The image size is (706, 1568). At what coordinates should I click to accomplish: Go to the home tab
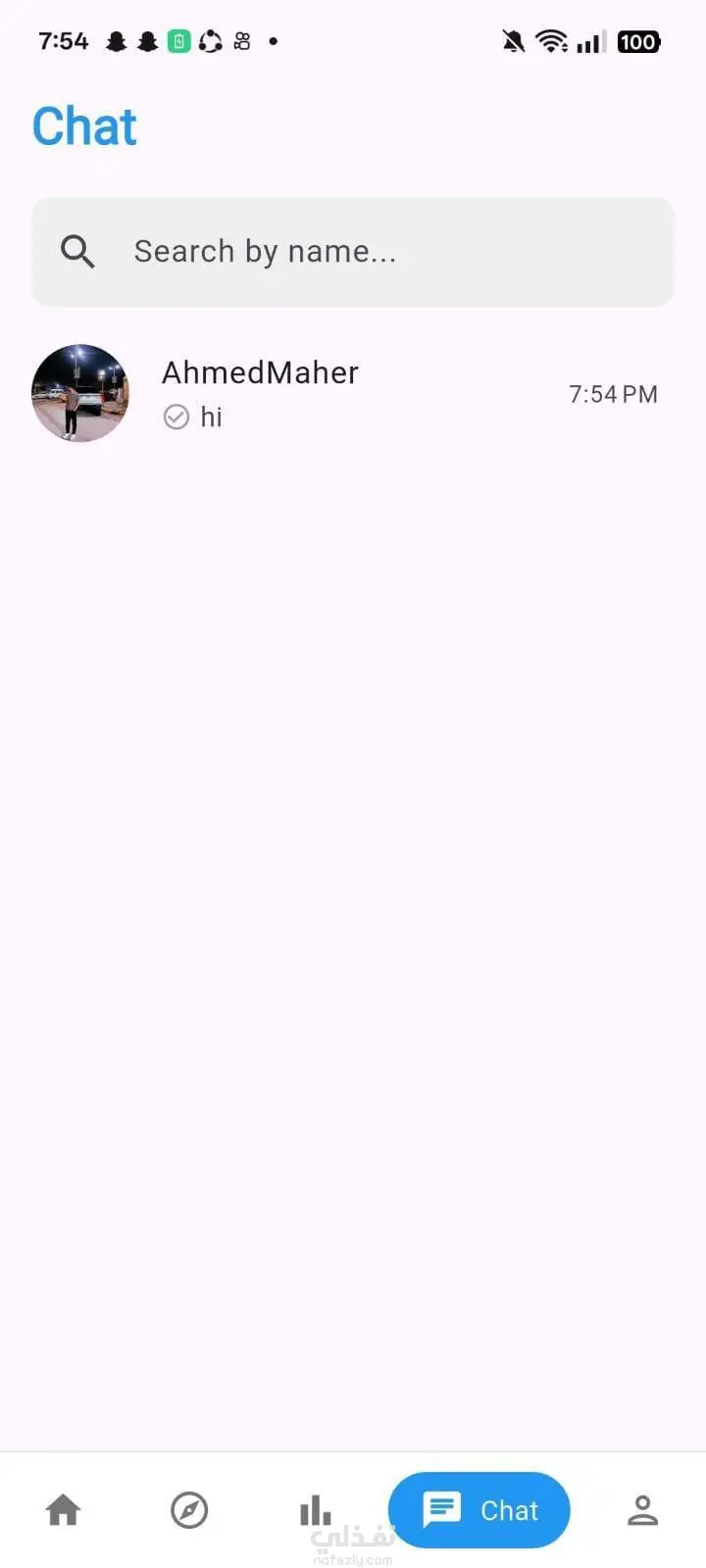[x=64, y=1509]
